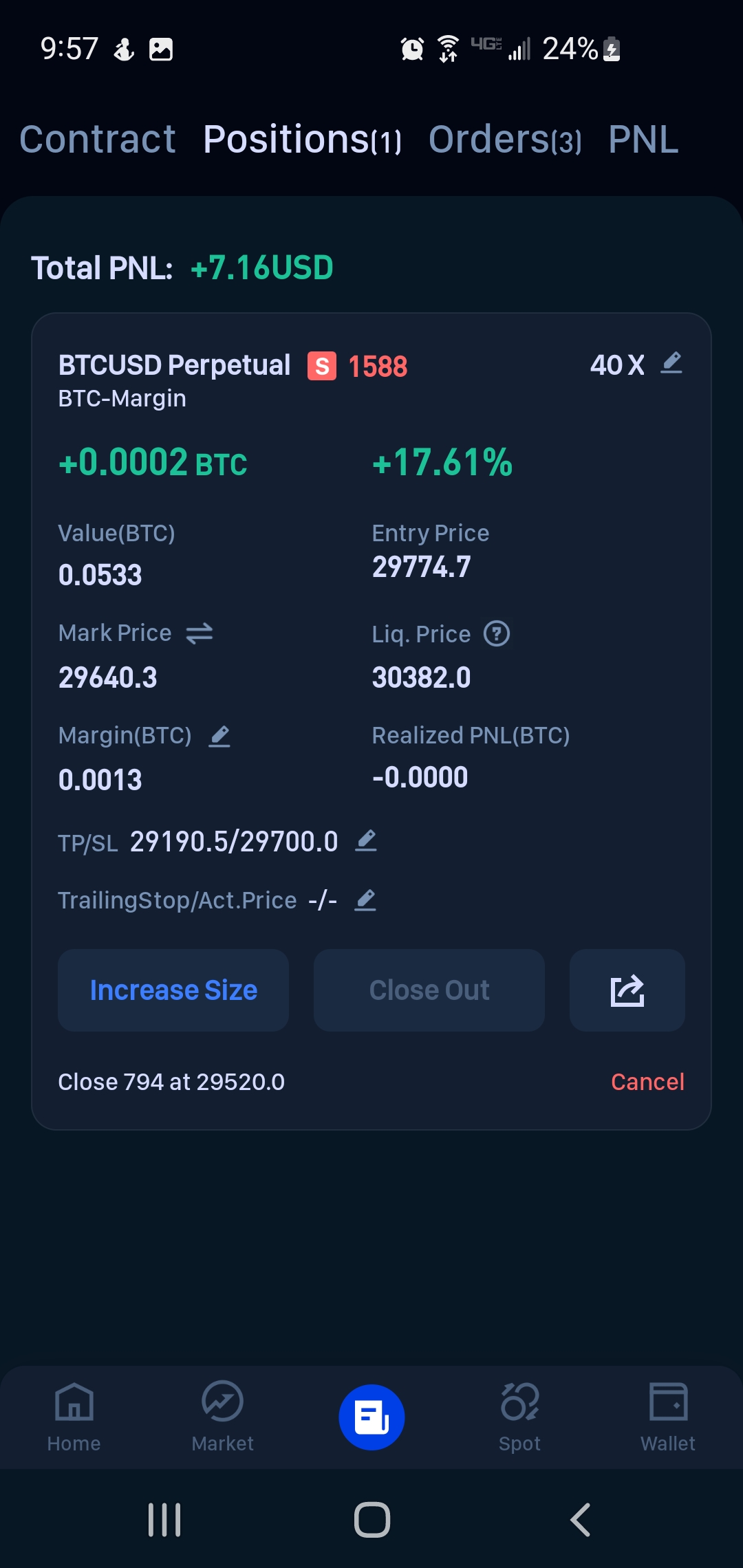Image resolution: width=743 pixels, height=1568 pixels.
Task: Edit the TP/SL prices
Action: [x=366, y=840]
